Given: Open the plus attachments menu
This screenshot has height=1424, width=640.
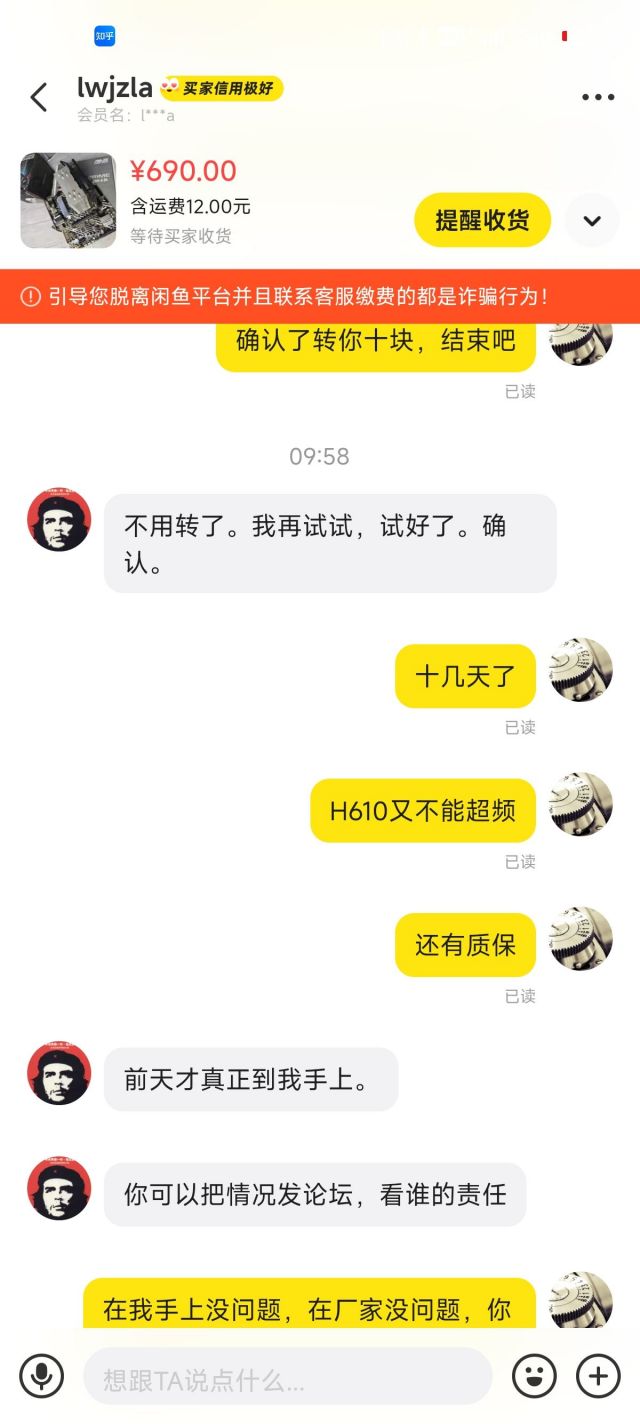Looking at the screenshot, I should coord(598,1376).
